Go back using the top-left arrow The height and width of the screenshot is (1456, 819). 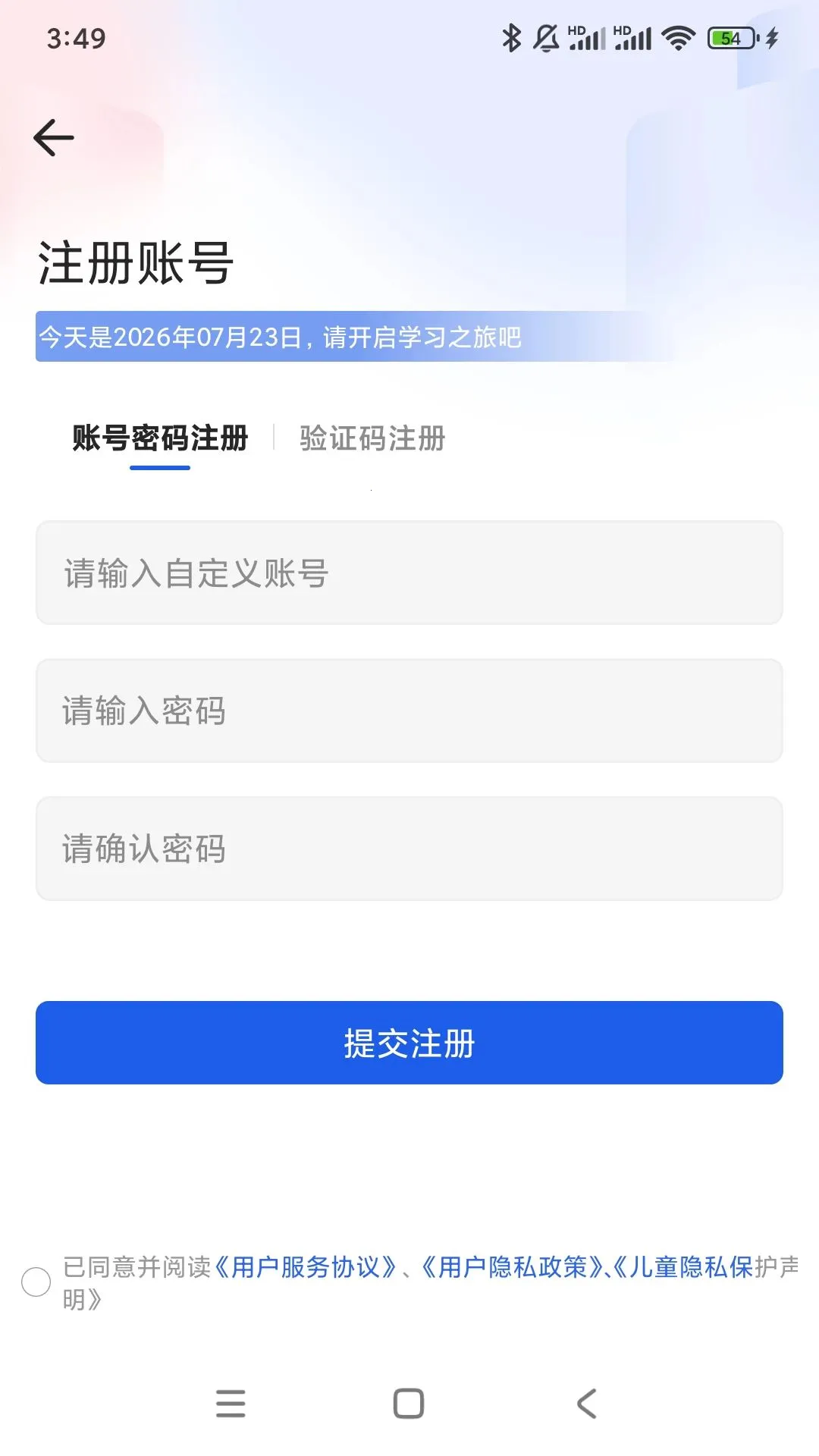click(x=54, y=138)
